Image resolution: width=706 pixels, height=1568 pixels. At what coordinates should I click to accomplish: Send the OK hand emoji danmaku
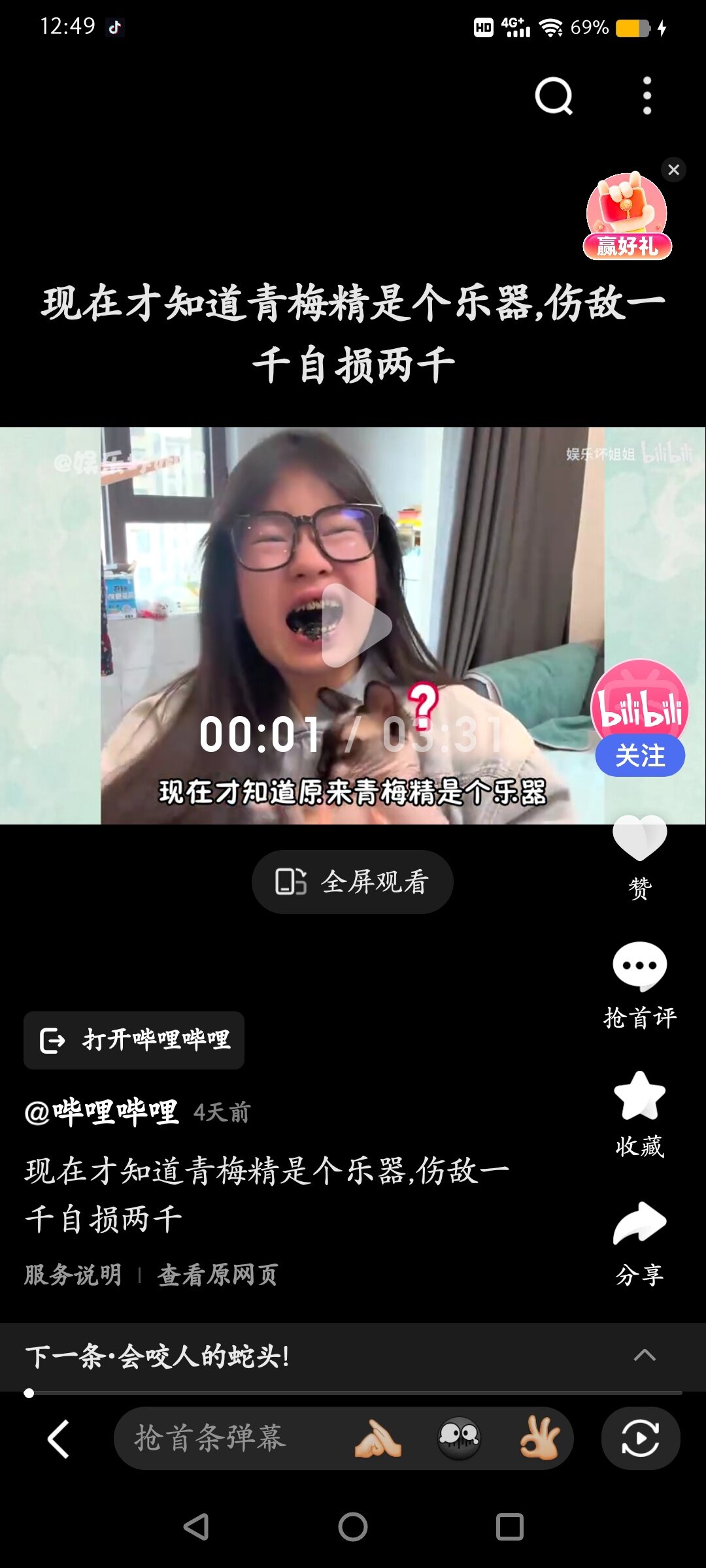(x=539, y=1438)
